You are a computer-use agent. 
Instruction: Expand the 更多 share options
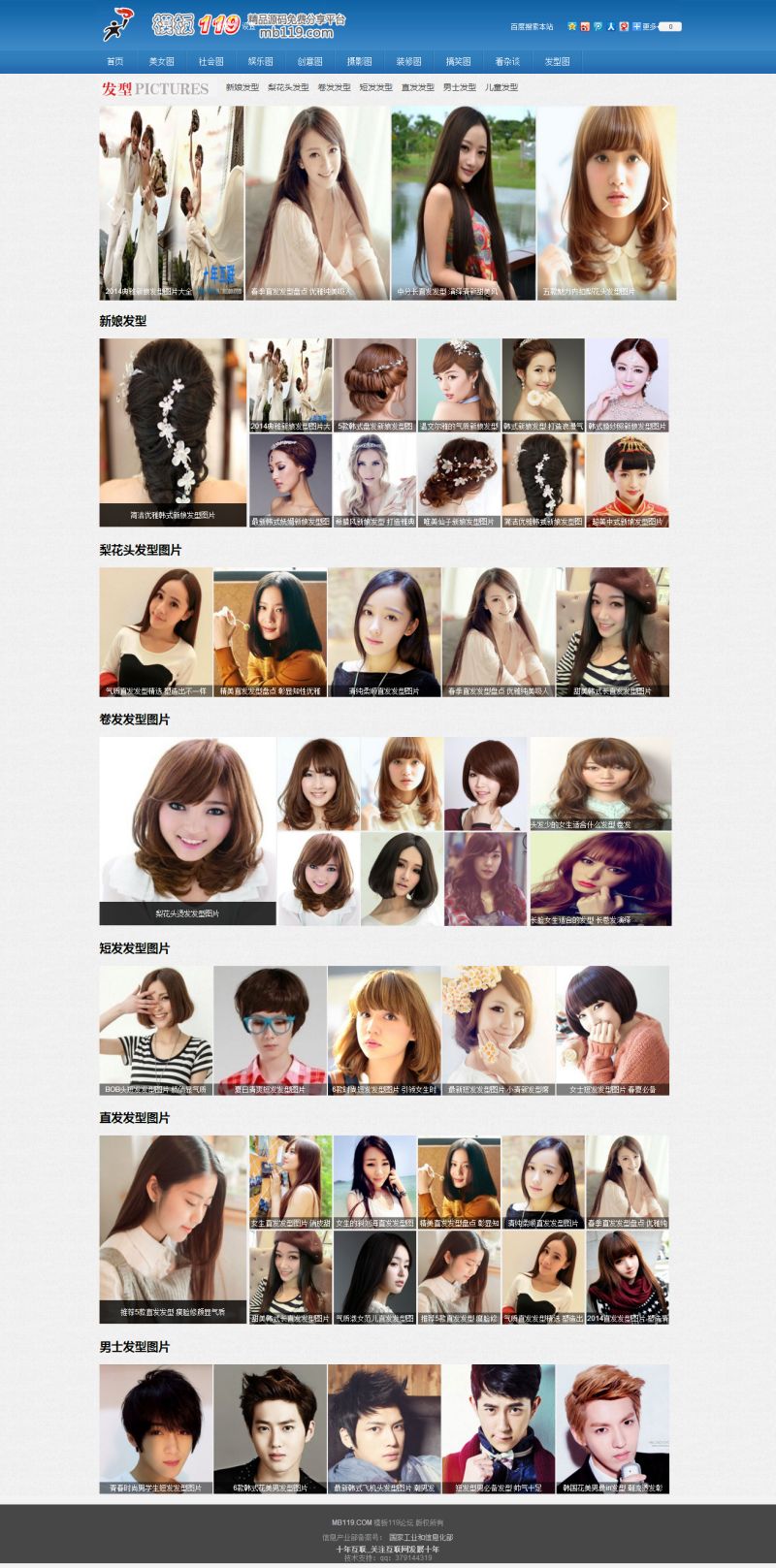[x=646, y=26]
